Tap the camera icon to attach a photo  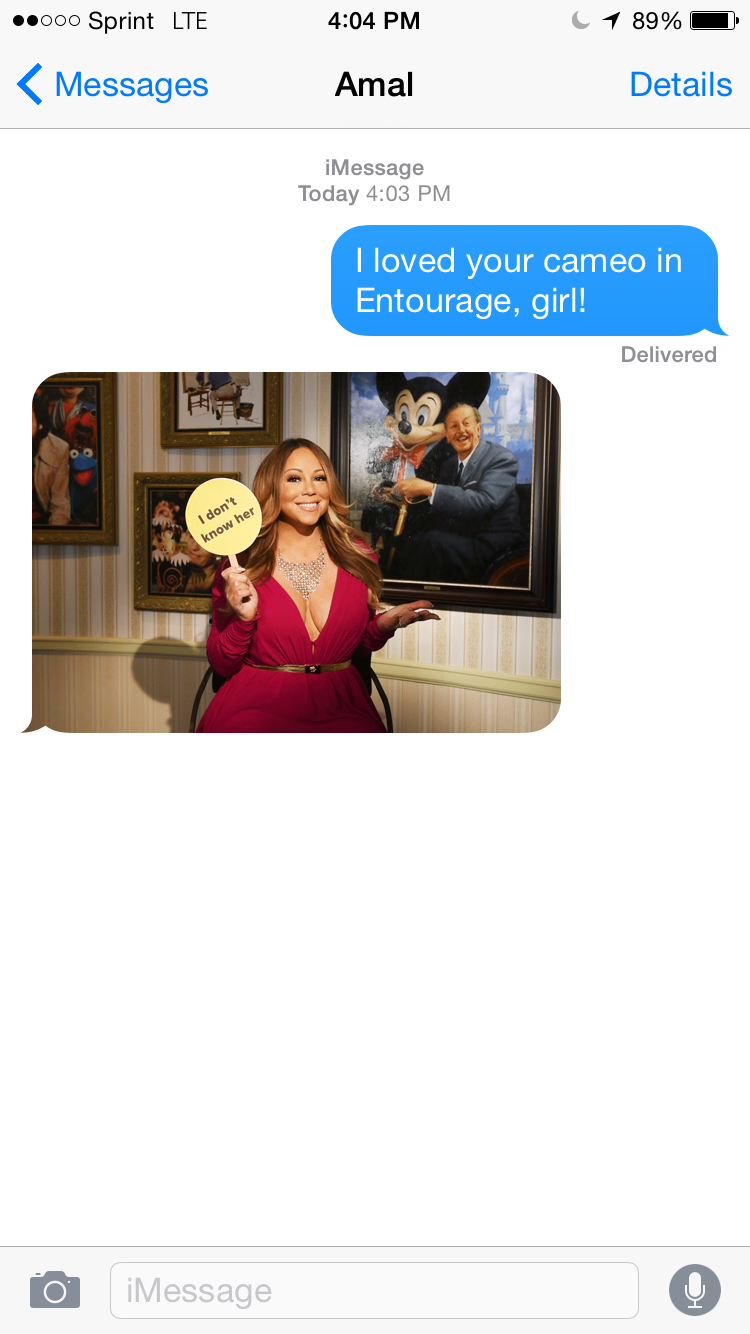coord(55,1290)
